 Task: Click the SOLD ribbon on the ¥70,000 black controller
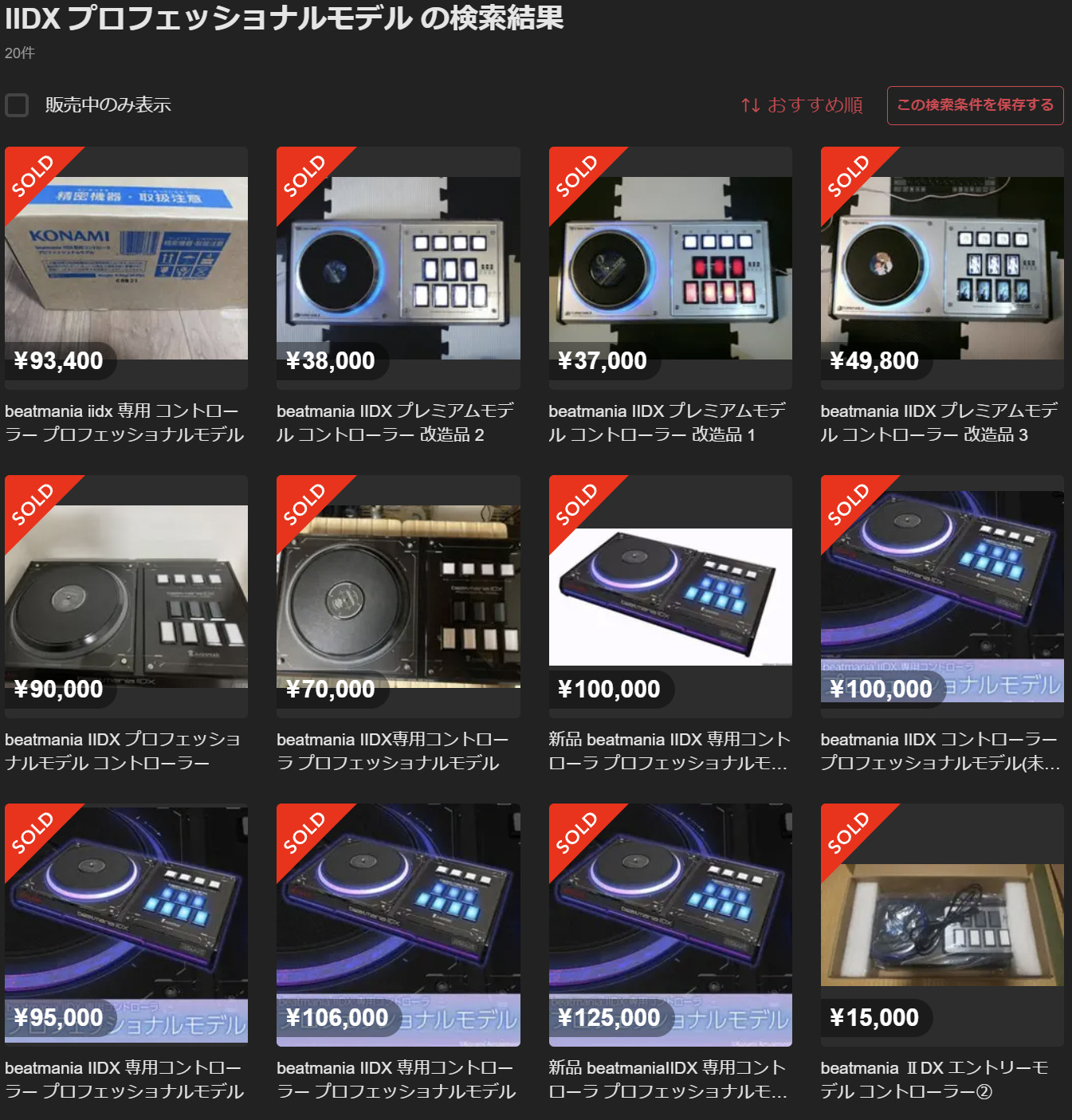coord(304,505)
